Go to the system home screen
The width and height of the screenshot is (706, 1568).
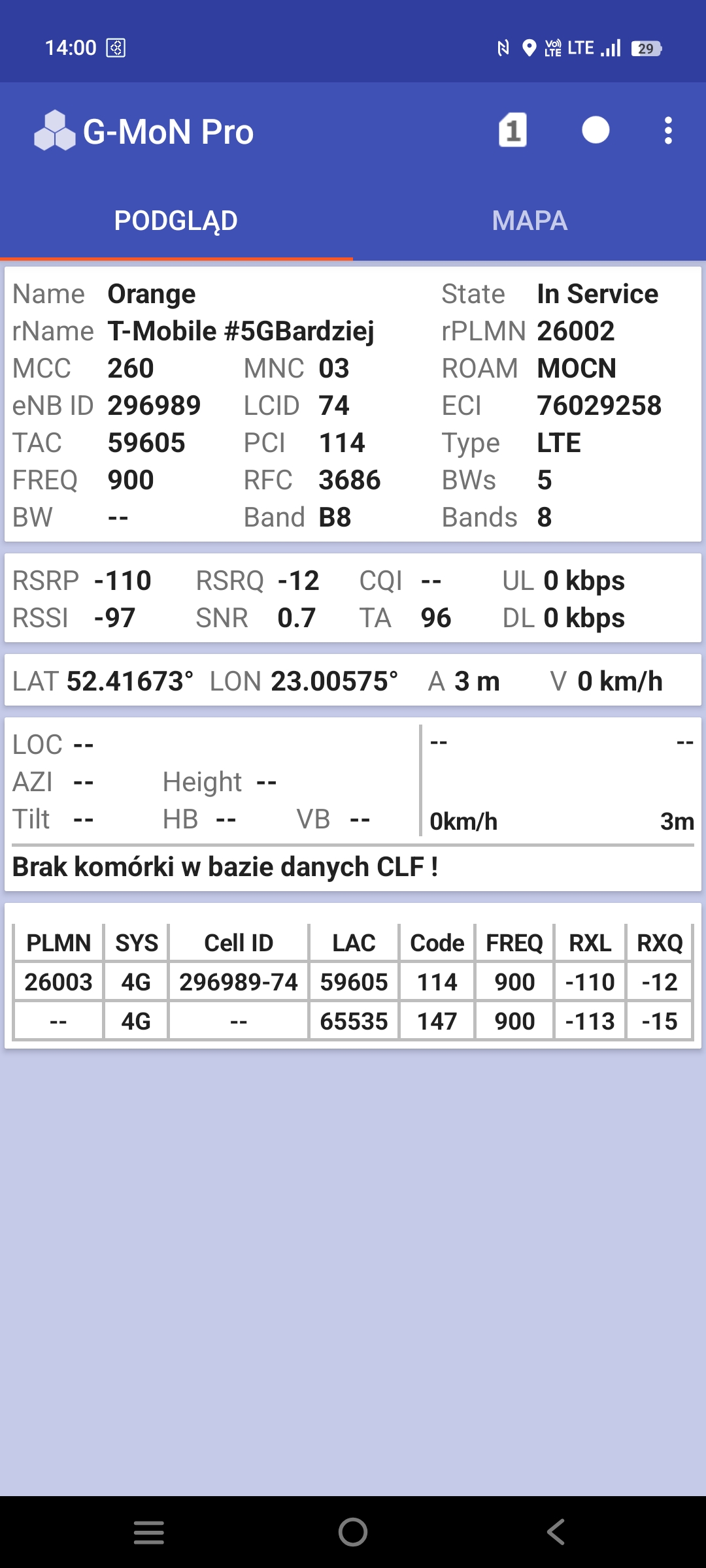(353, 1531)
